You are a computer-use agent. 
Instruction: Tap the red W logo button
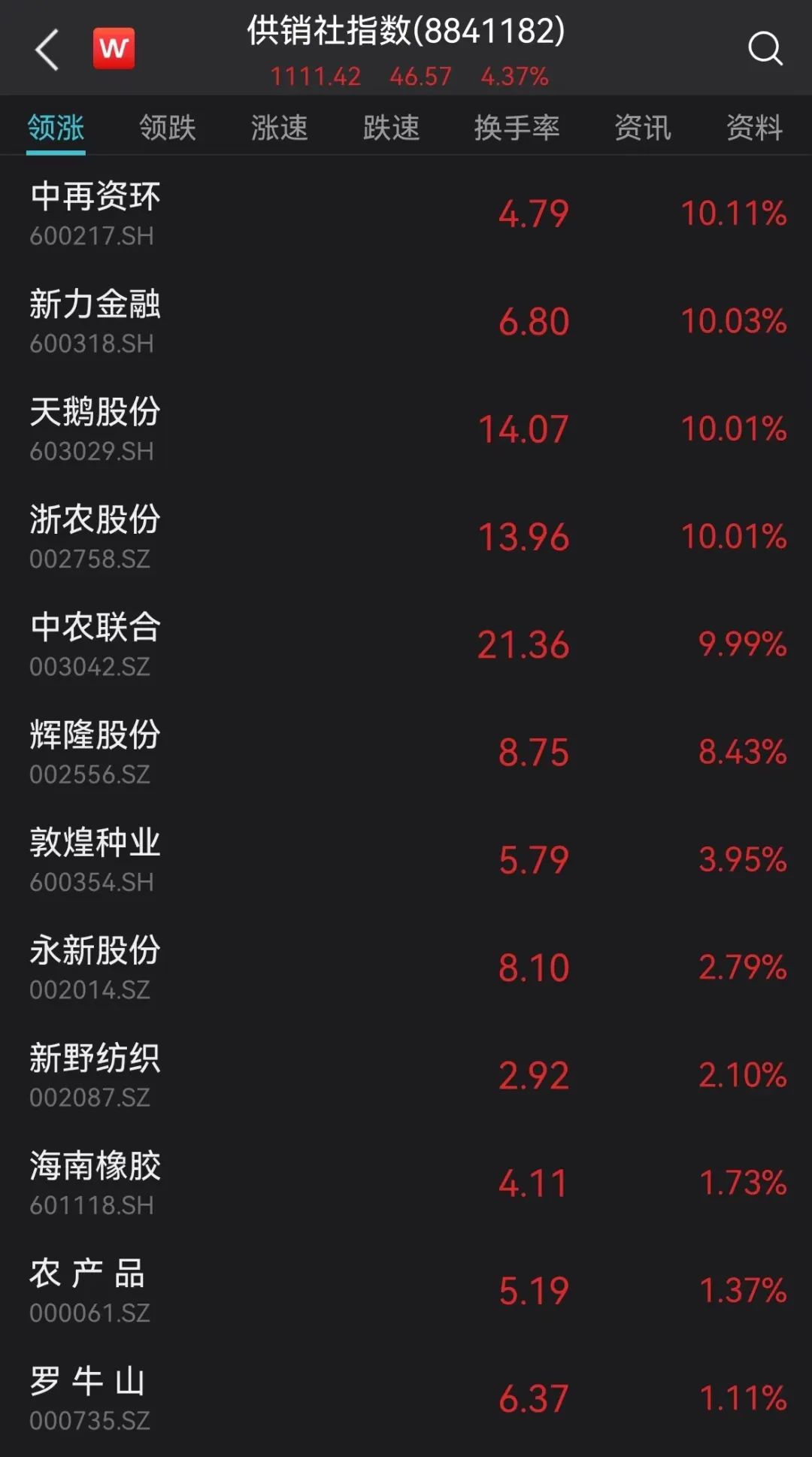pyautogui.click(x=114, y=49)
